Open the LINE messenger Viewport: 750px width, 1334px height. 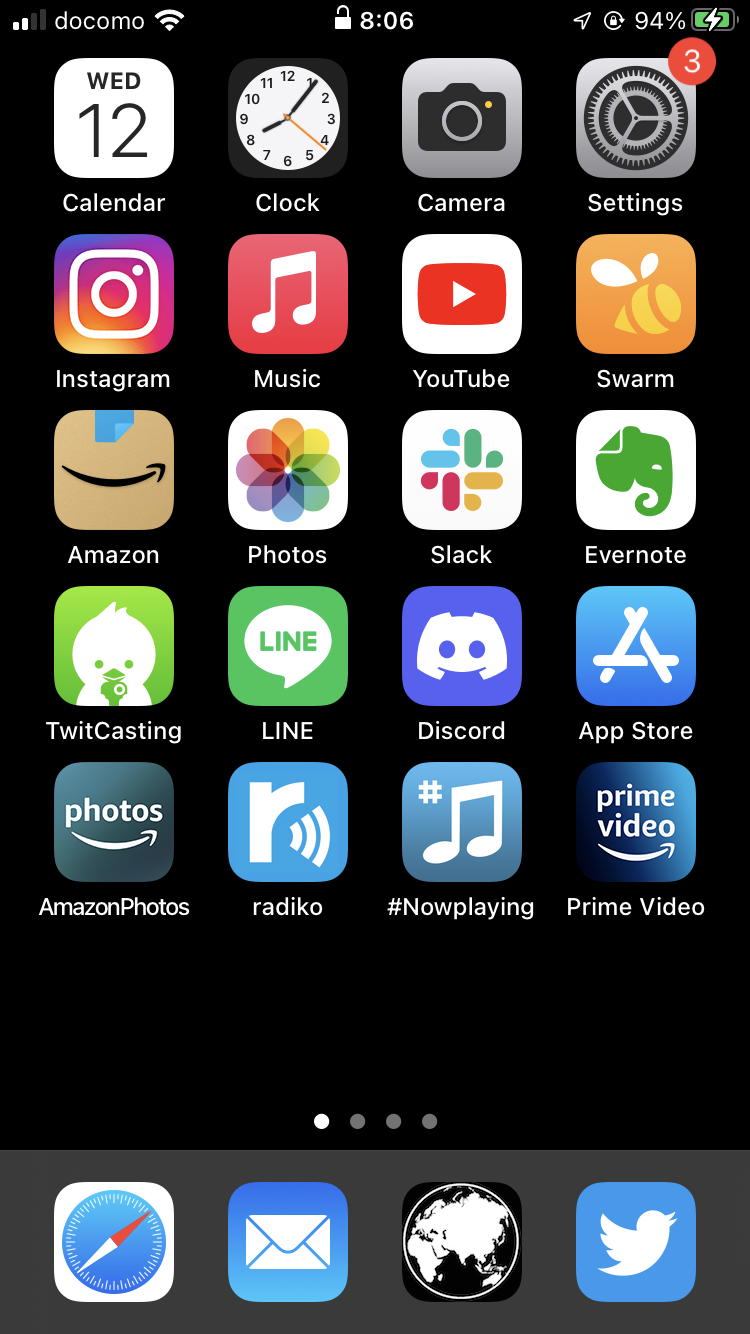[288, 646]
